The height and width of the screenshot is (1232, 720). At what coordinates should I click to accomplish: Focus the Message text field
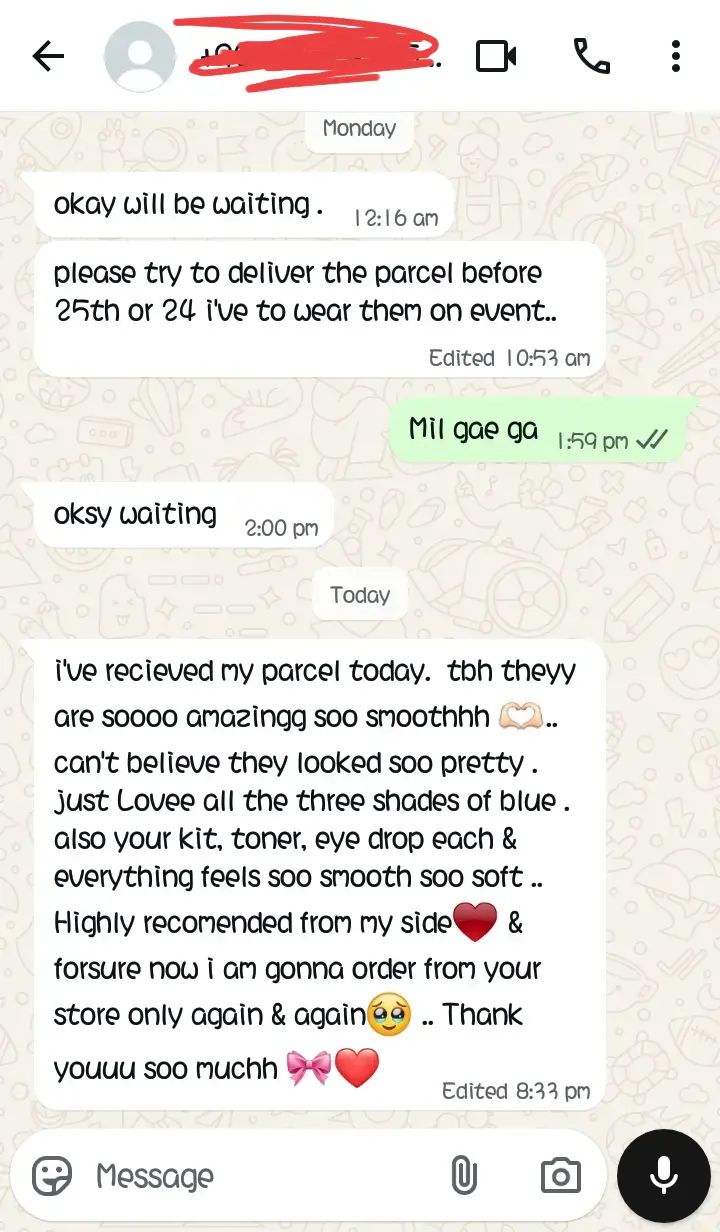click(x=260, y=1176)
